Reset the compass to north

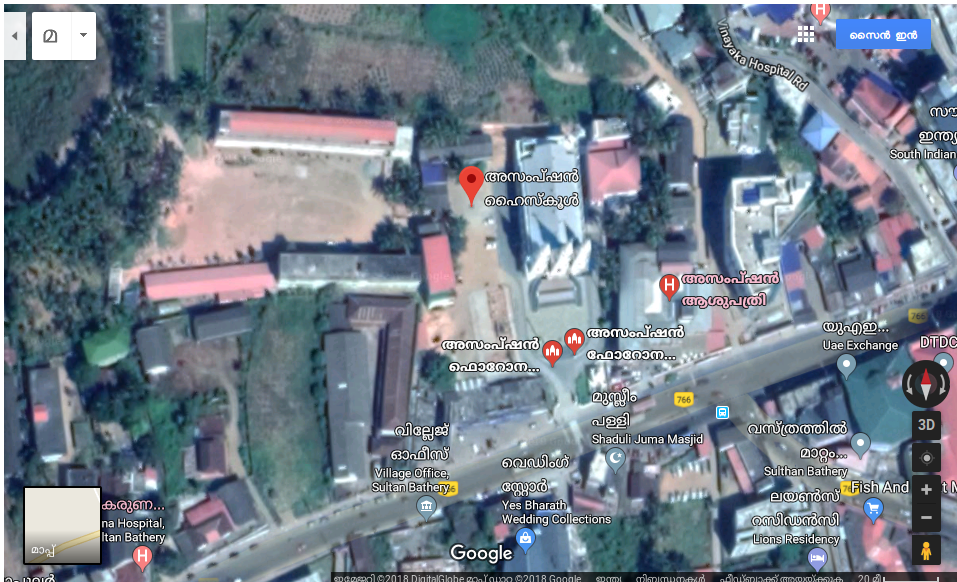[926, 383]
